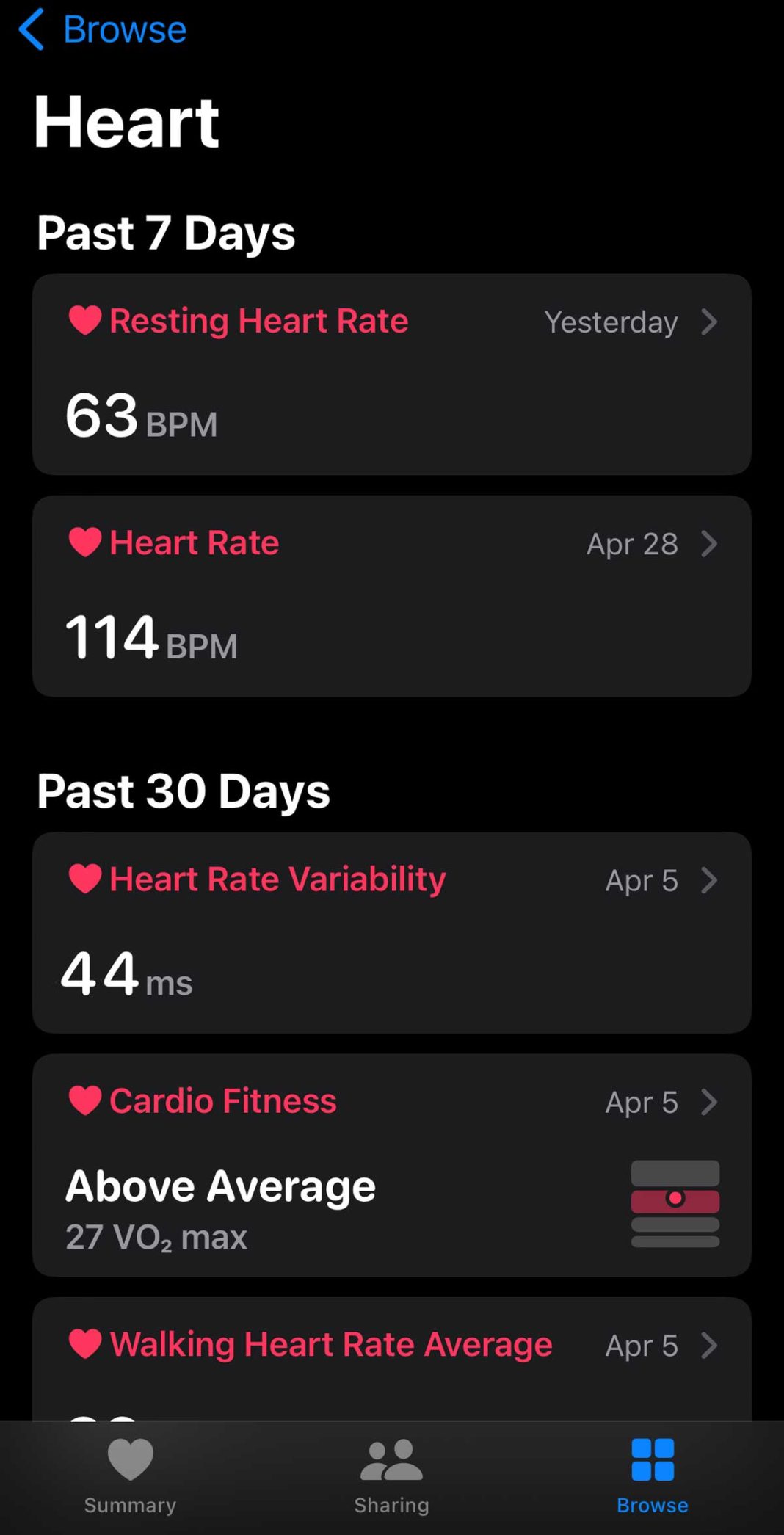The height and width of the screenshot is (1535, 784).
Task: Select the Browse tab
Action: point(652,1476)
